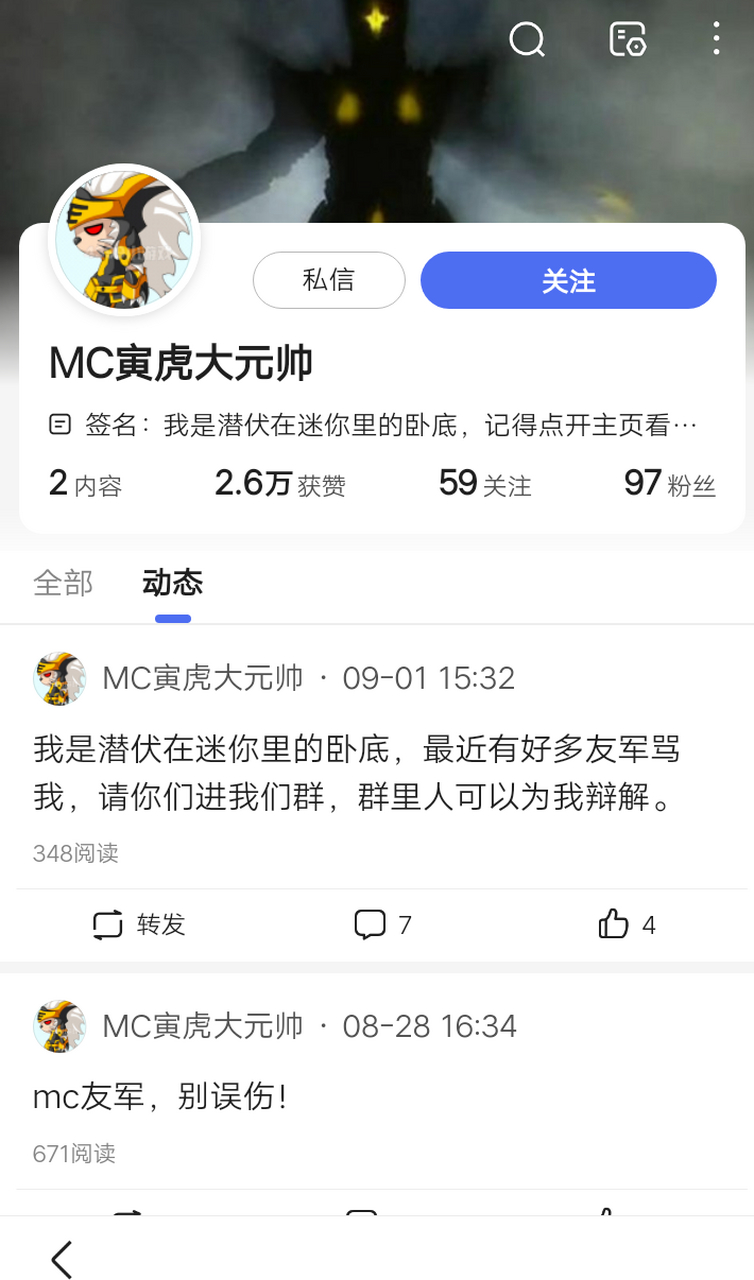754x1280 pixels.
Task: Tap the back arrow at the bottom
Action: point(62,1259)
